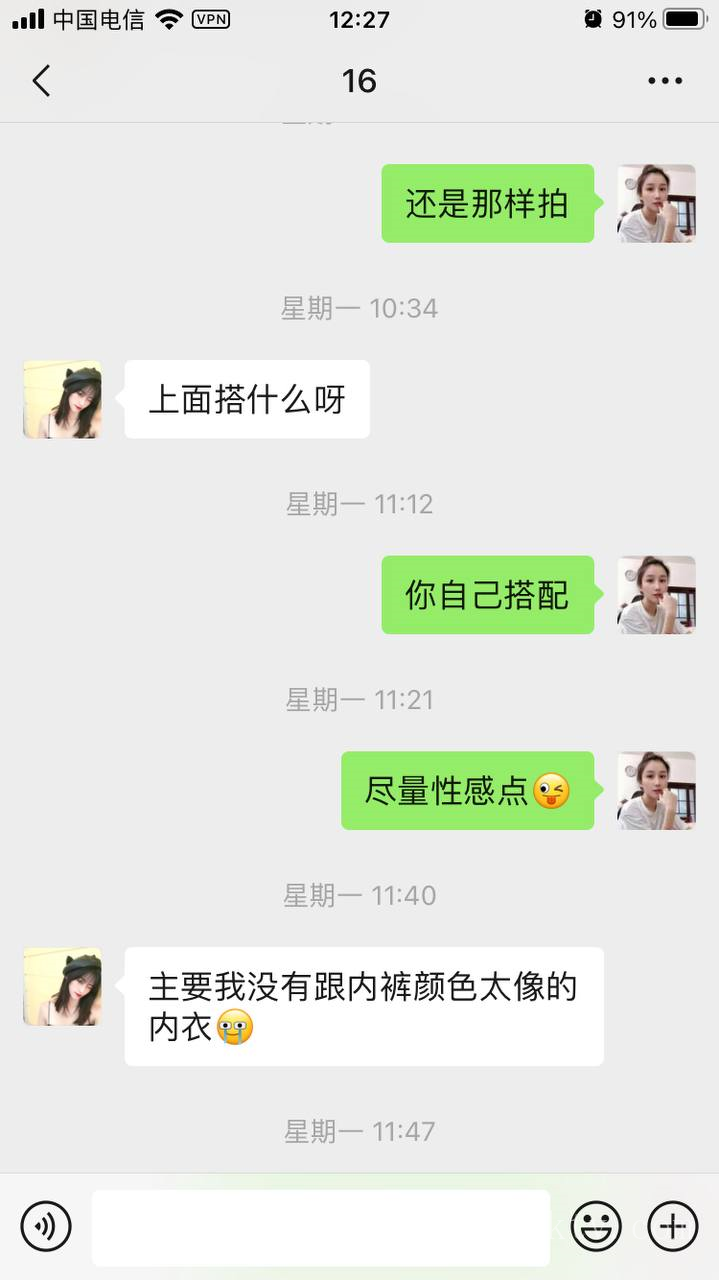Open avatar beside "尽量性感点" message
Screen dimensions: 719x1280
[x=656, y=791]
